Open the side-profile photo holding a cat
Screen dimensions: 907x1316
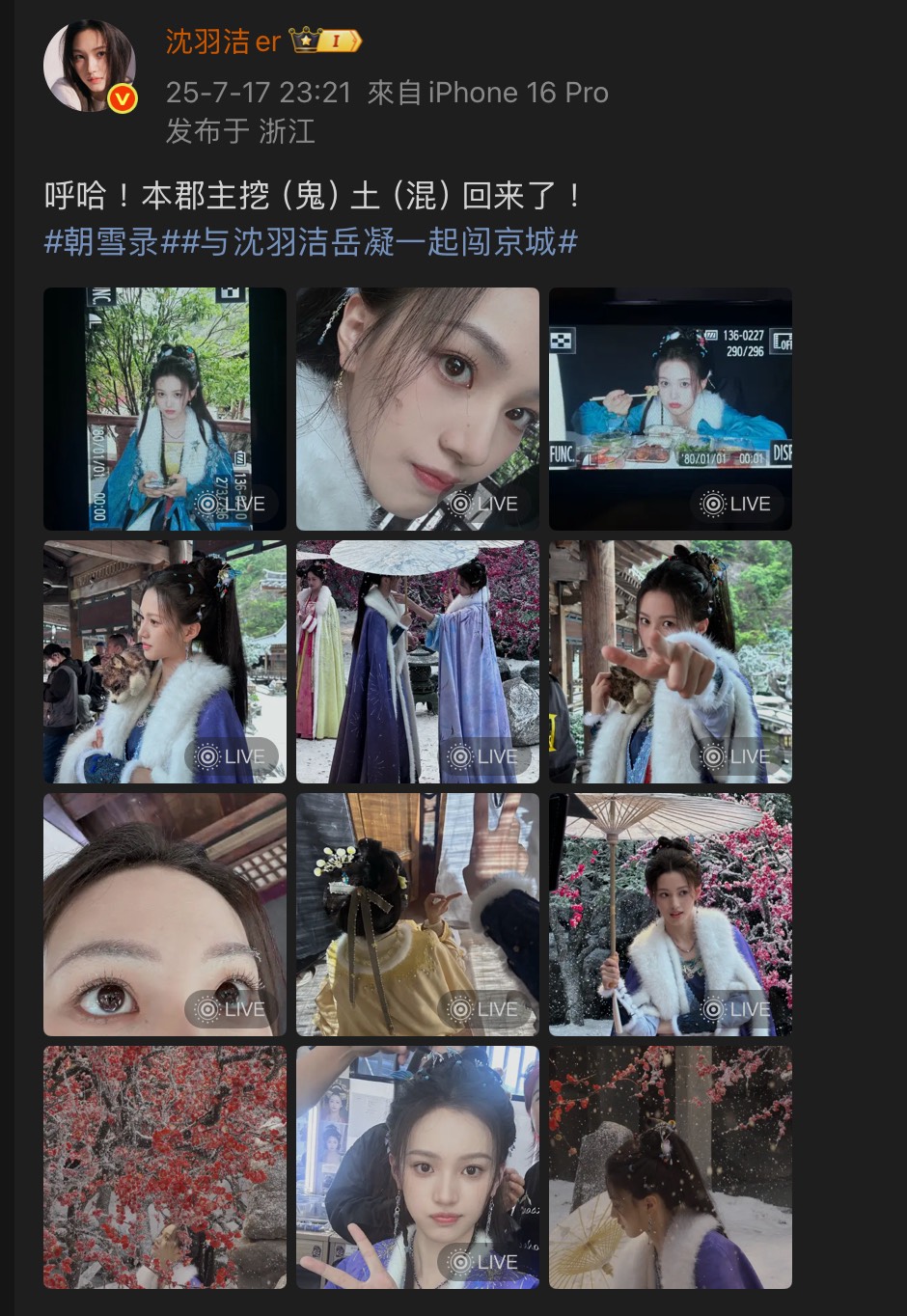click(x=165, y=661)
